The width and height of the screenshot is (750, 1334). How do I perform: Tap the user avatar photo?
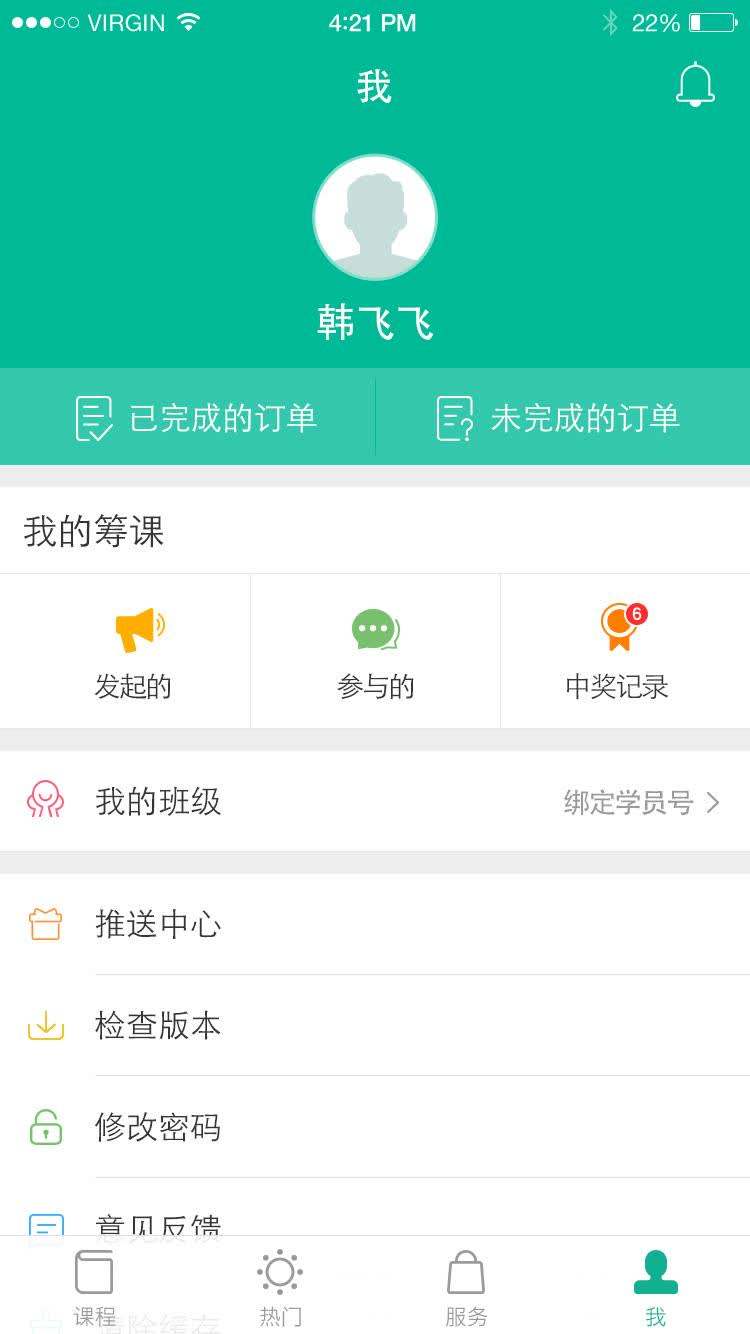[x=375, y=216]
